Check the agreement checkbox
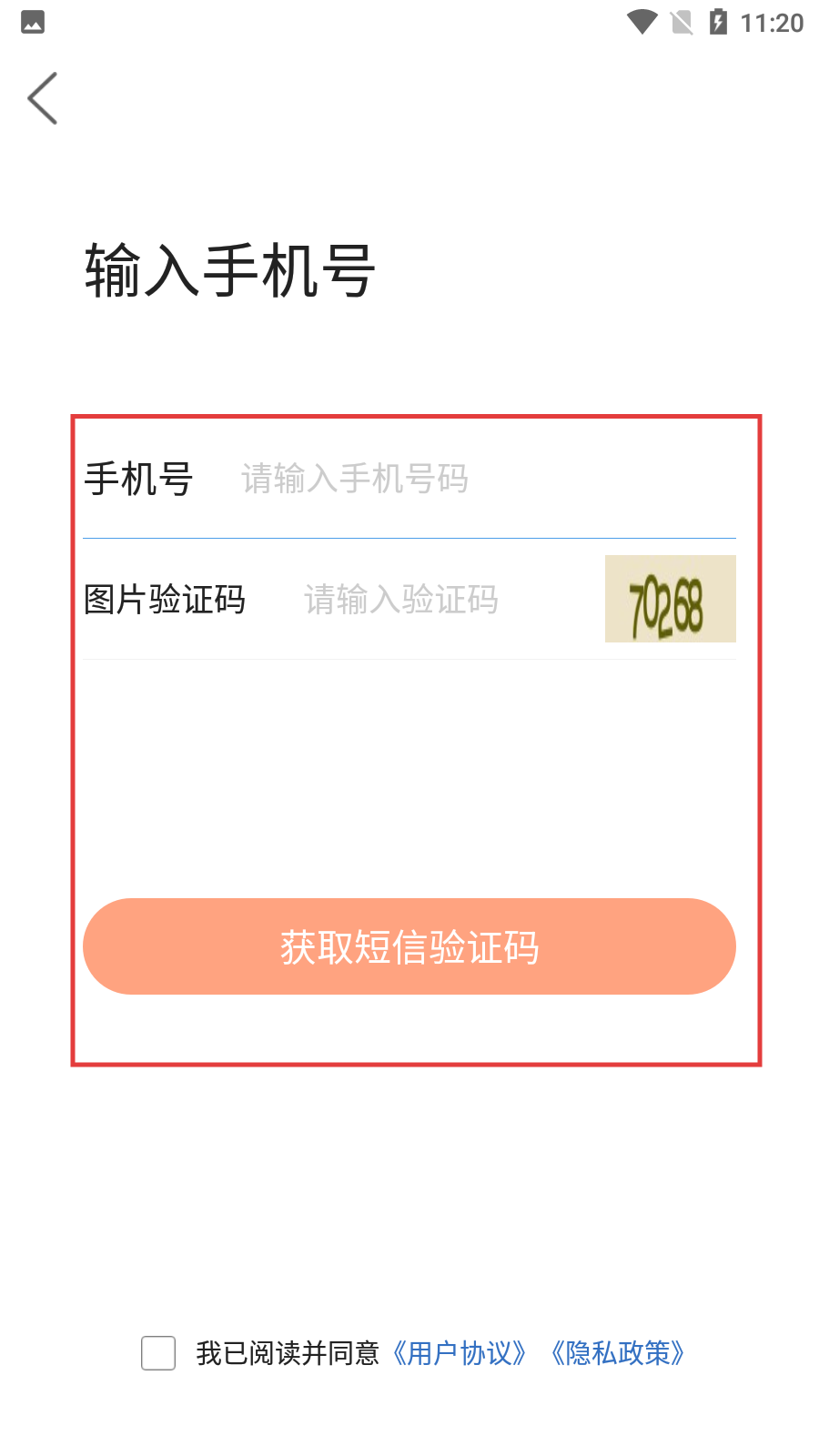The width and height of the screenshot is (819, 1456). [x=158, y=1353]
